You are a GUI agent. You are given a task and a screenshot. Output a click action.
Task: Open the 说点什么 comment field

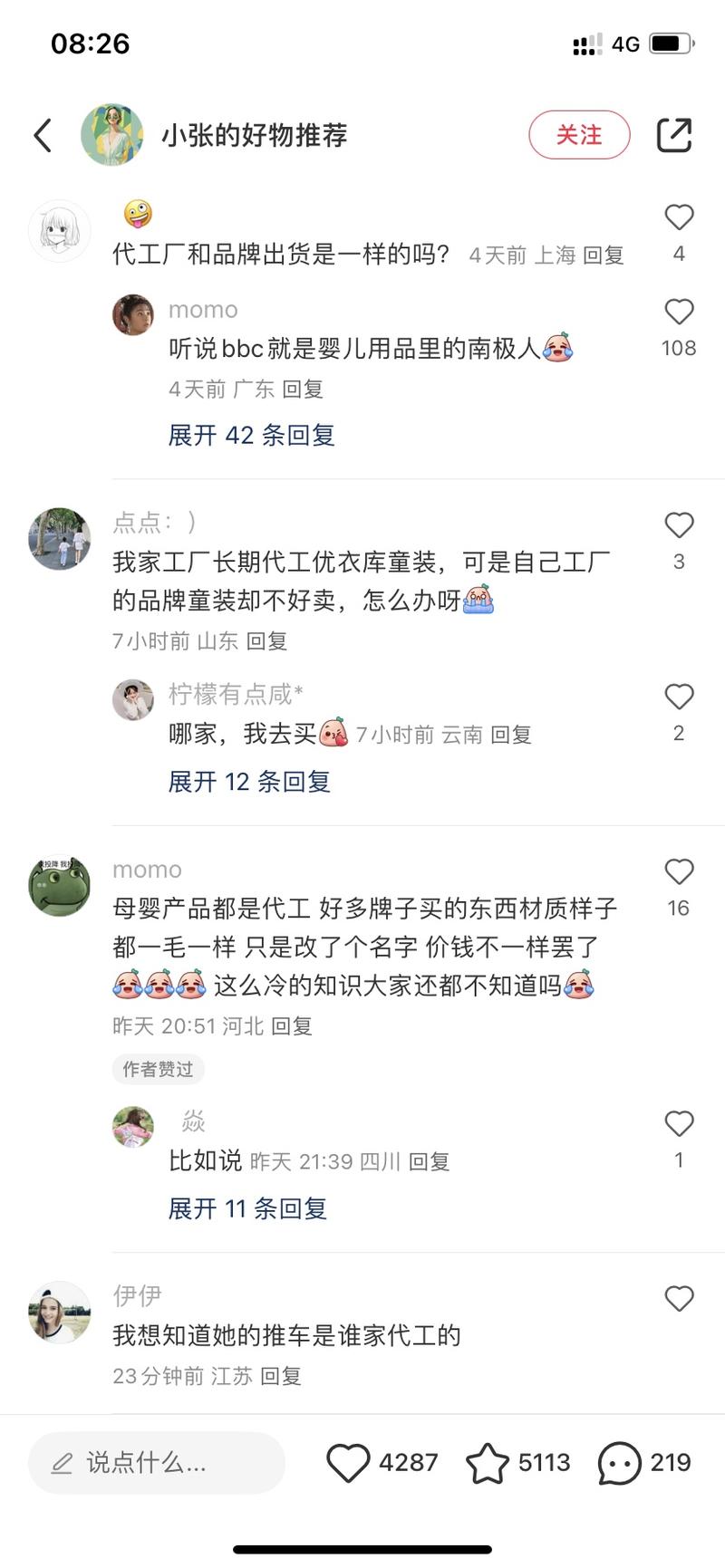[156, 1462]
